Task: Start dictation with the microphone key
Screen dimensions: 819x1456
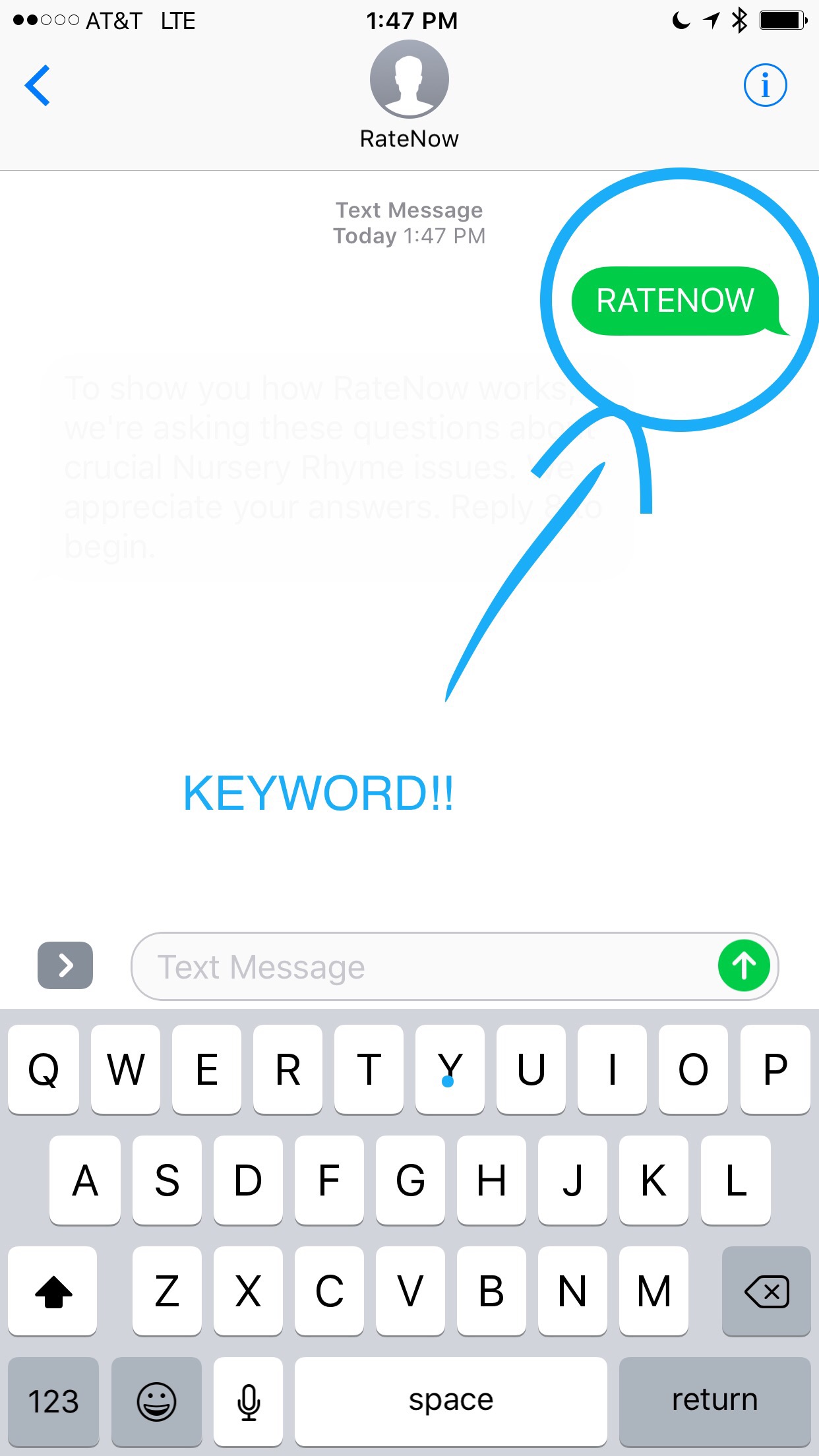Action: click(x=249, y=1401)
